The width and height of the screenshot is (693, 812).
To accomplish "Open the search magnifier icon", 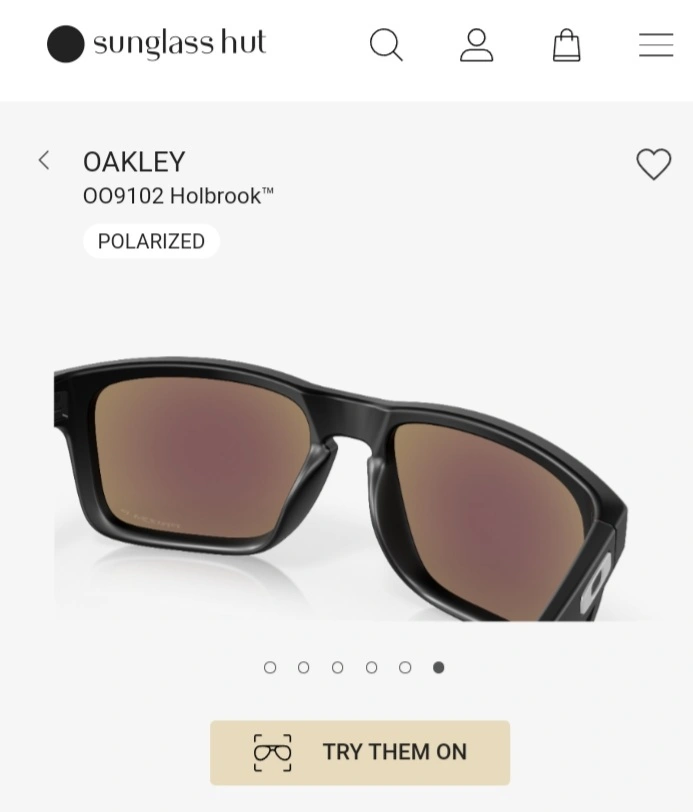I will [x=386, y=45].
